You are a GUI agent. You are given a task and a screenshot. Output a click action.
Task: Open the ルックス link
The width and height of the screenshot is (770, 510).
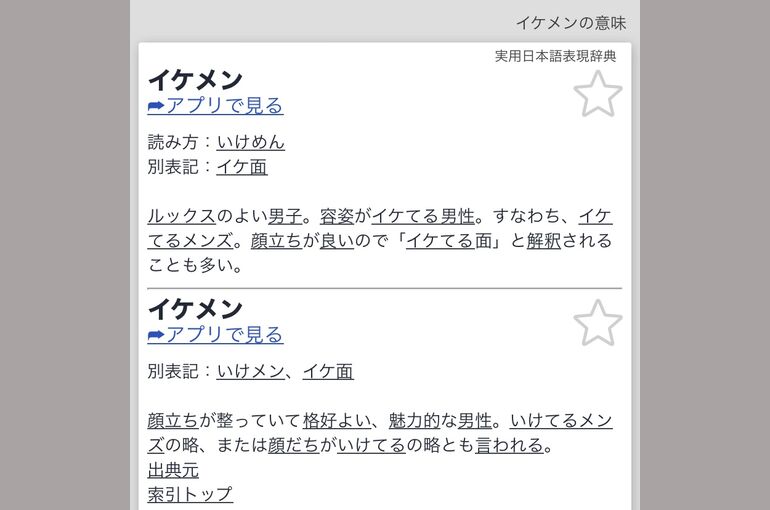tap(181, 216)
